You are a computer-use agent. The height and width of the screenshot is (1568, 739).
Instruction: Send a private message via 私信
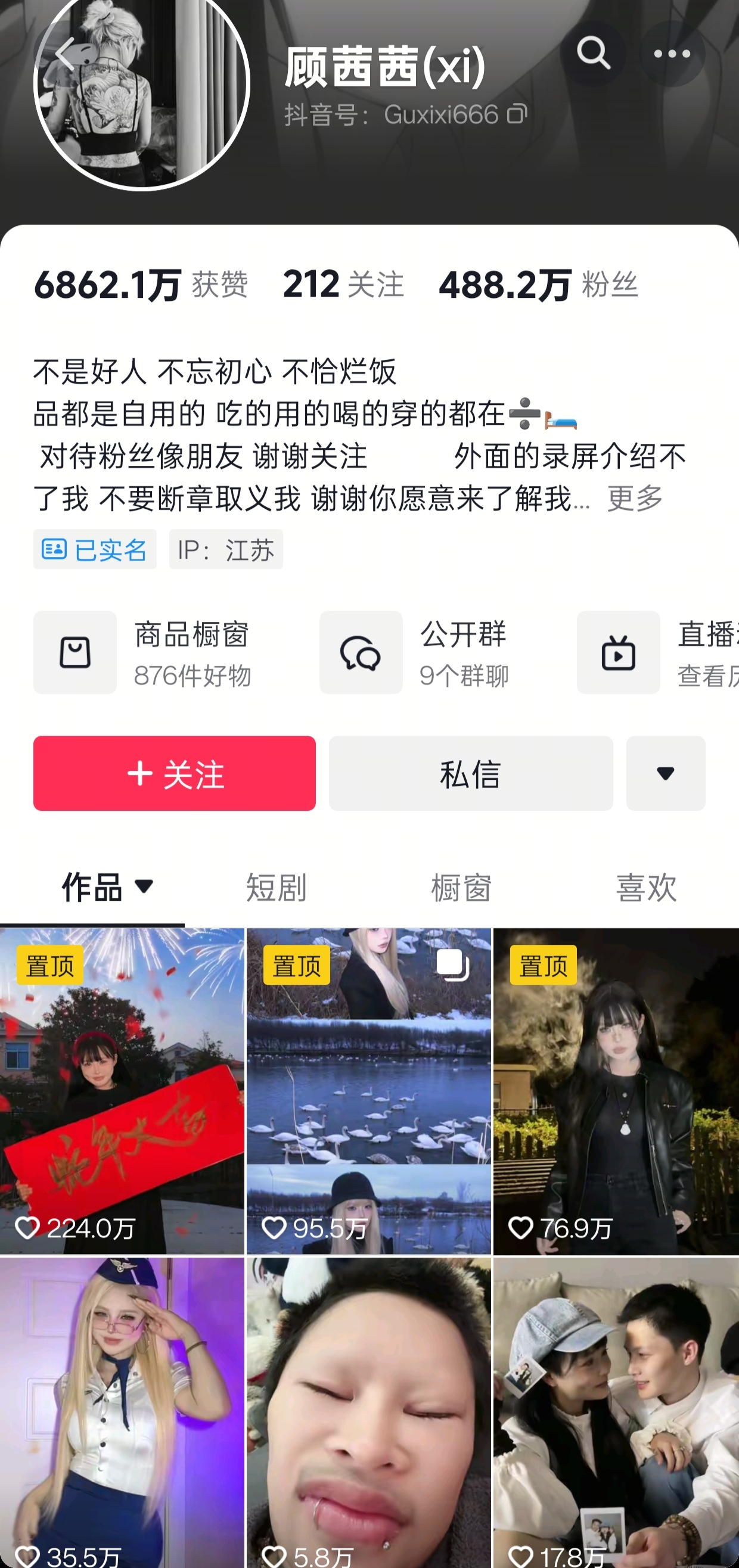click(x=471, y=773)
